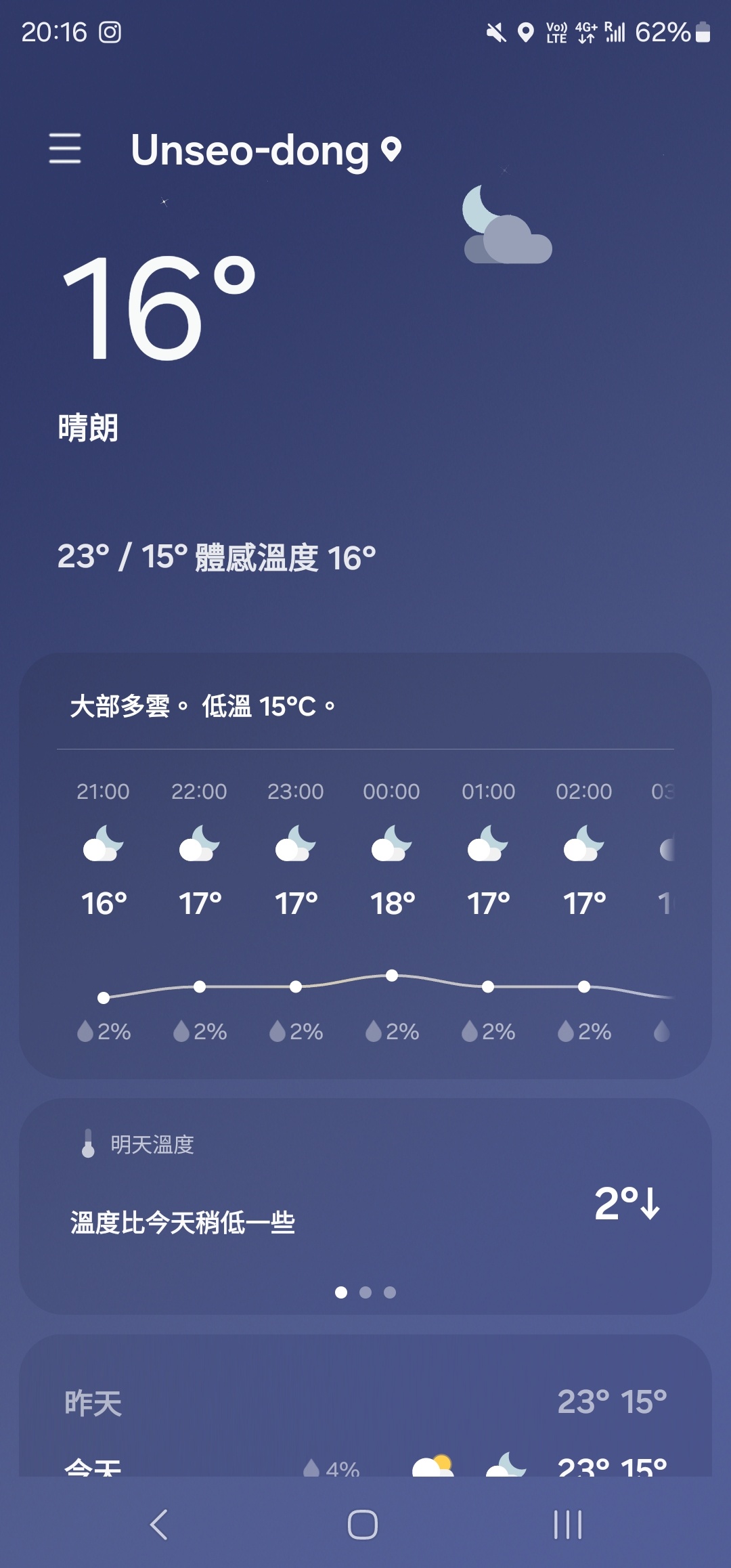Tap the current 16° temperature display
This screenshot has height=1568, width=731.
[x=160, y=308]
